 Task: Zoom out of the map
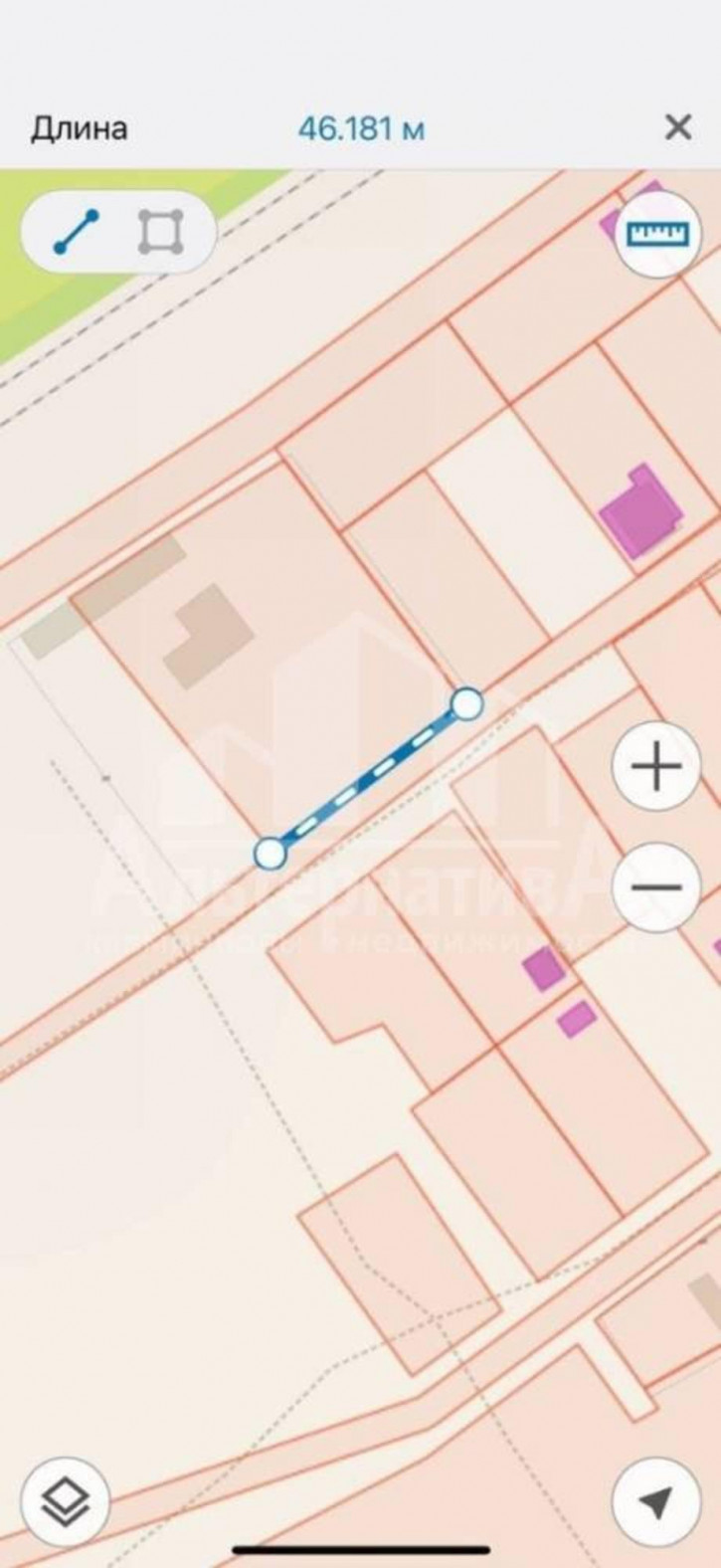click(x=656, y=886)
